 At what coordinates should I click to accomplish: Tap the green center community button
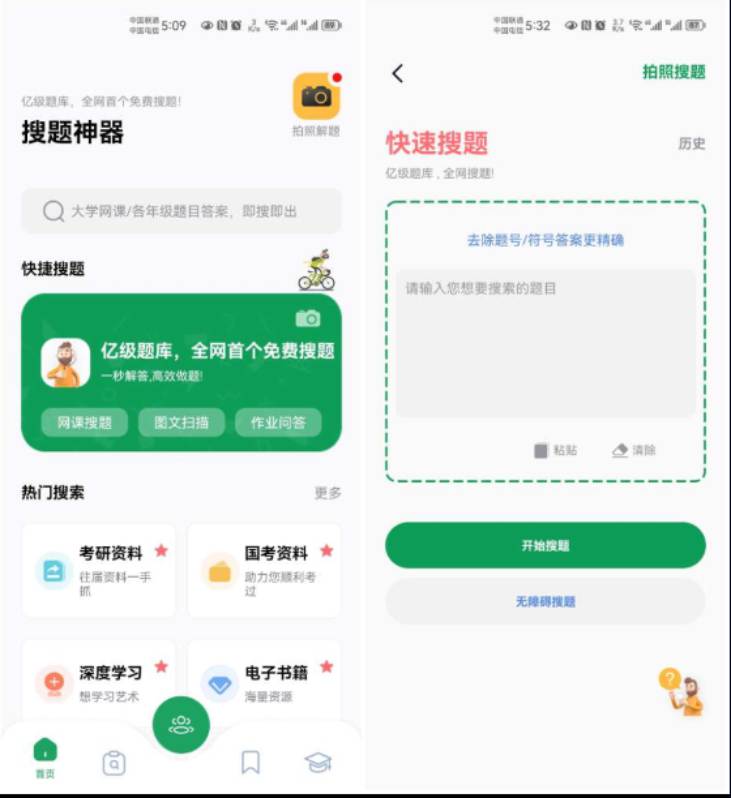tap(181, 725)
